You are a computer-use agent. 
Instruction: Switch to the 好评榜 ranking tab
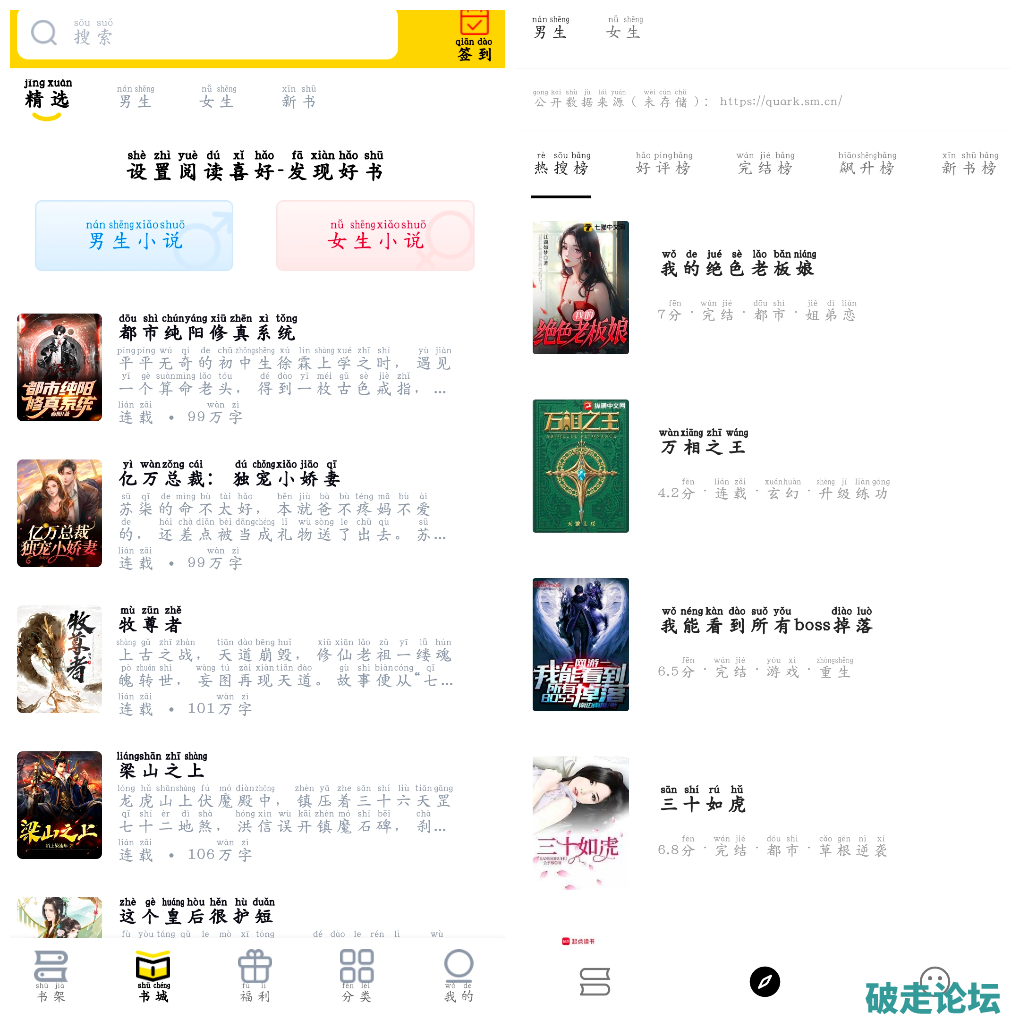[664, 164]
